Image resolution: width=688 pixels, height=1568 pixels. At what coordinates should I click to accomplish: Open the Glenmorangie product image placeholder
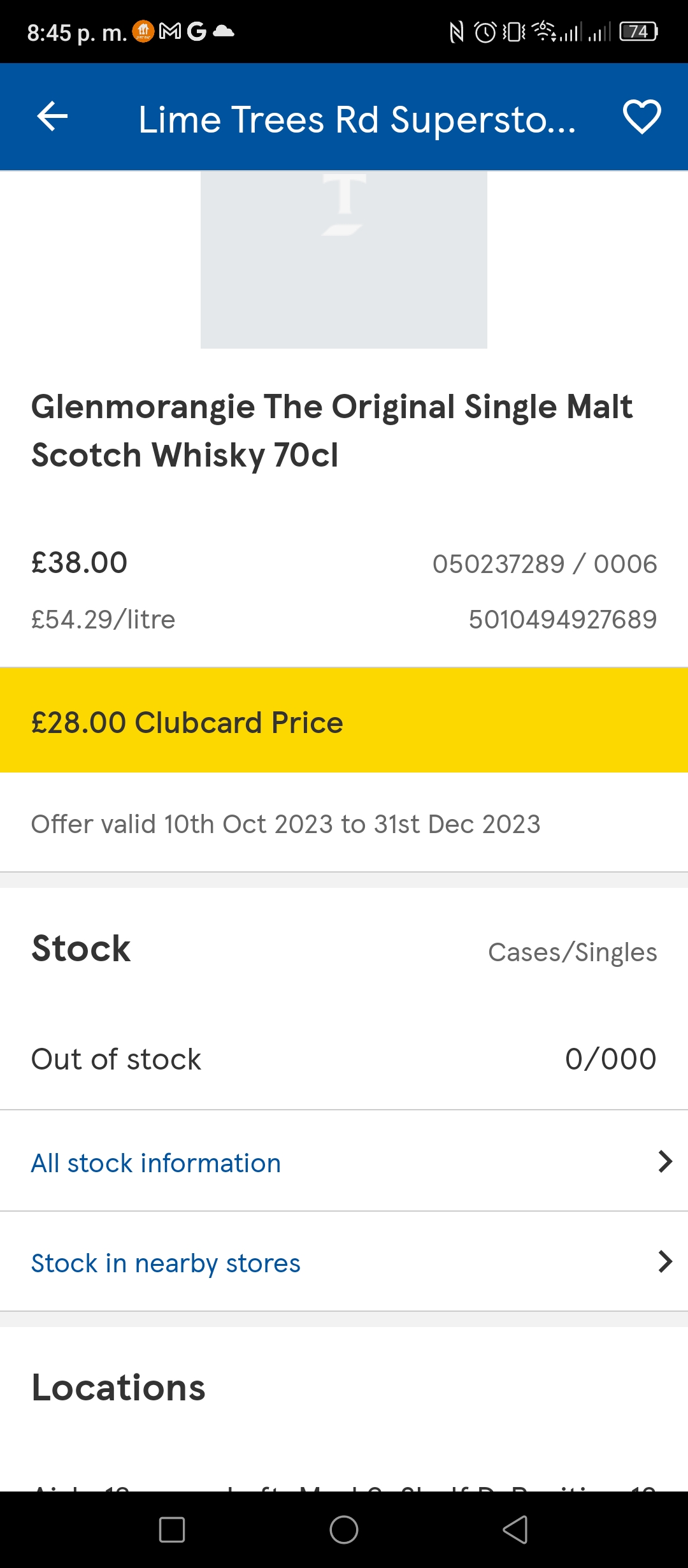[x=344, y=259]
